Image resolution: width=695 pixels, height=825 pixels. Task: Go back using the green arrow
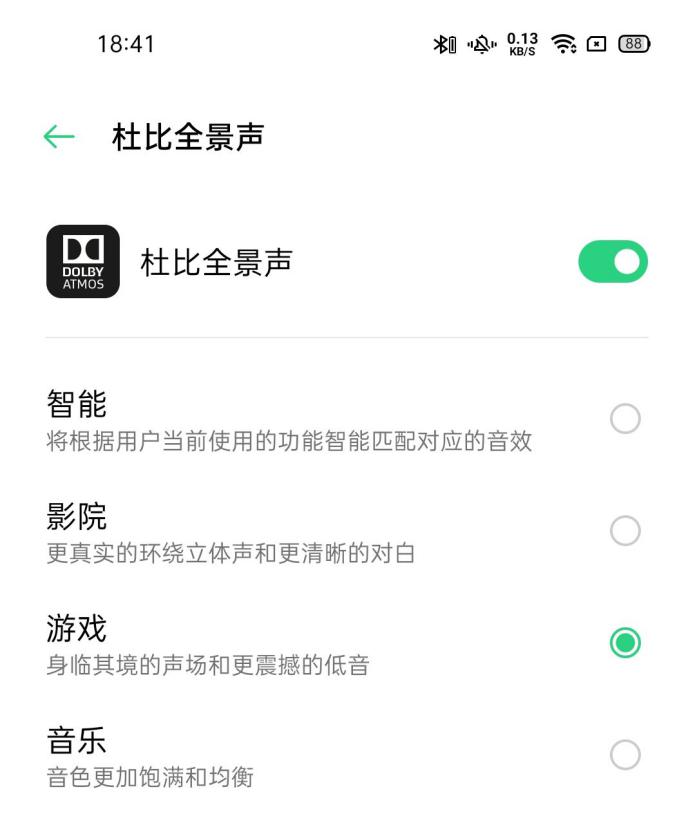(59, 138)
